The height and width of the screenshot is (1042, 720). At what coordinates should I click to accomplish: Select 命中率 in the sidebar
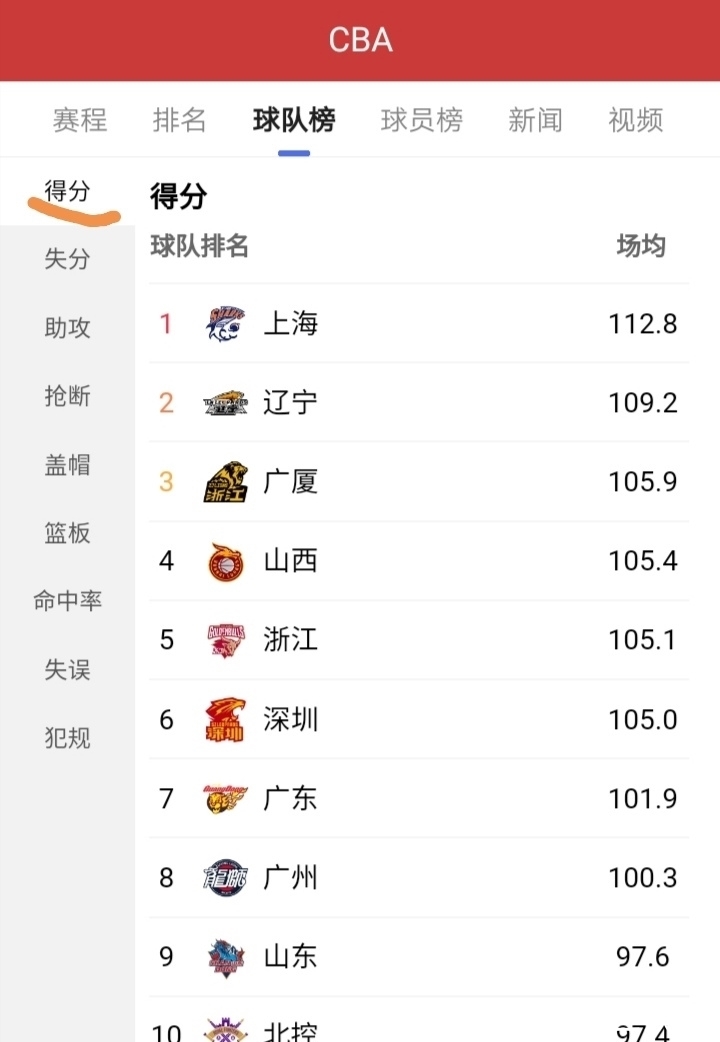click(66, 601)
